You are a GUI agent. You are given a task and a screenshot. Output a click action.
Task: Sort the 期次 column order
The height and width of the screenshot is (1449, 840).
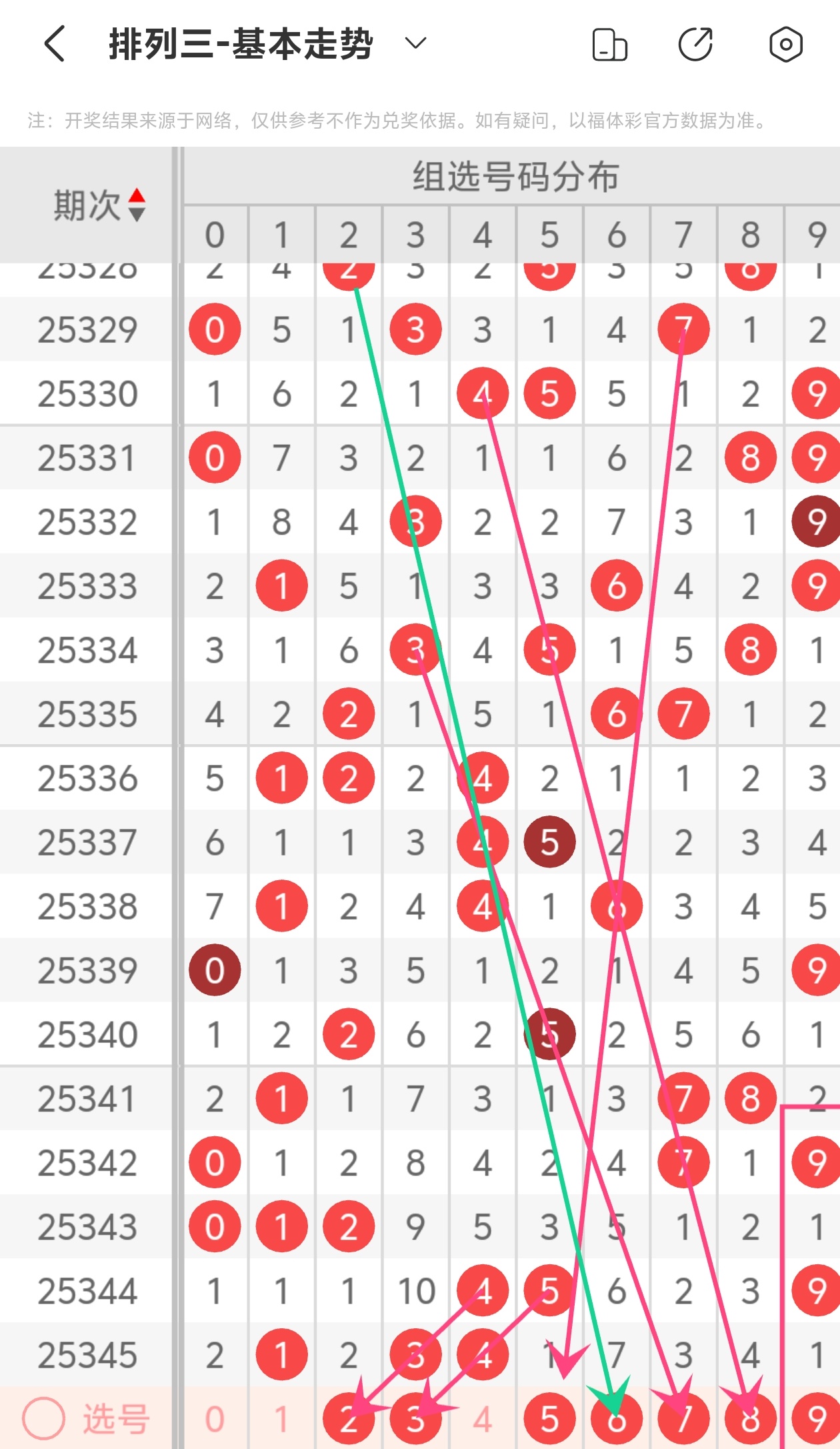(137, 205)
